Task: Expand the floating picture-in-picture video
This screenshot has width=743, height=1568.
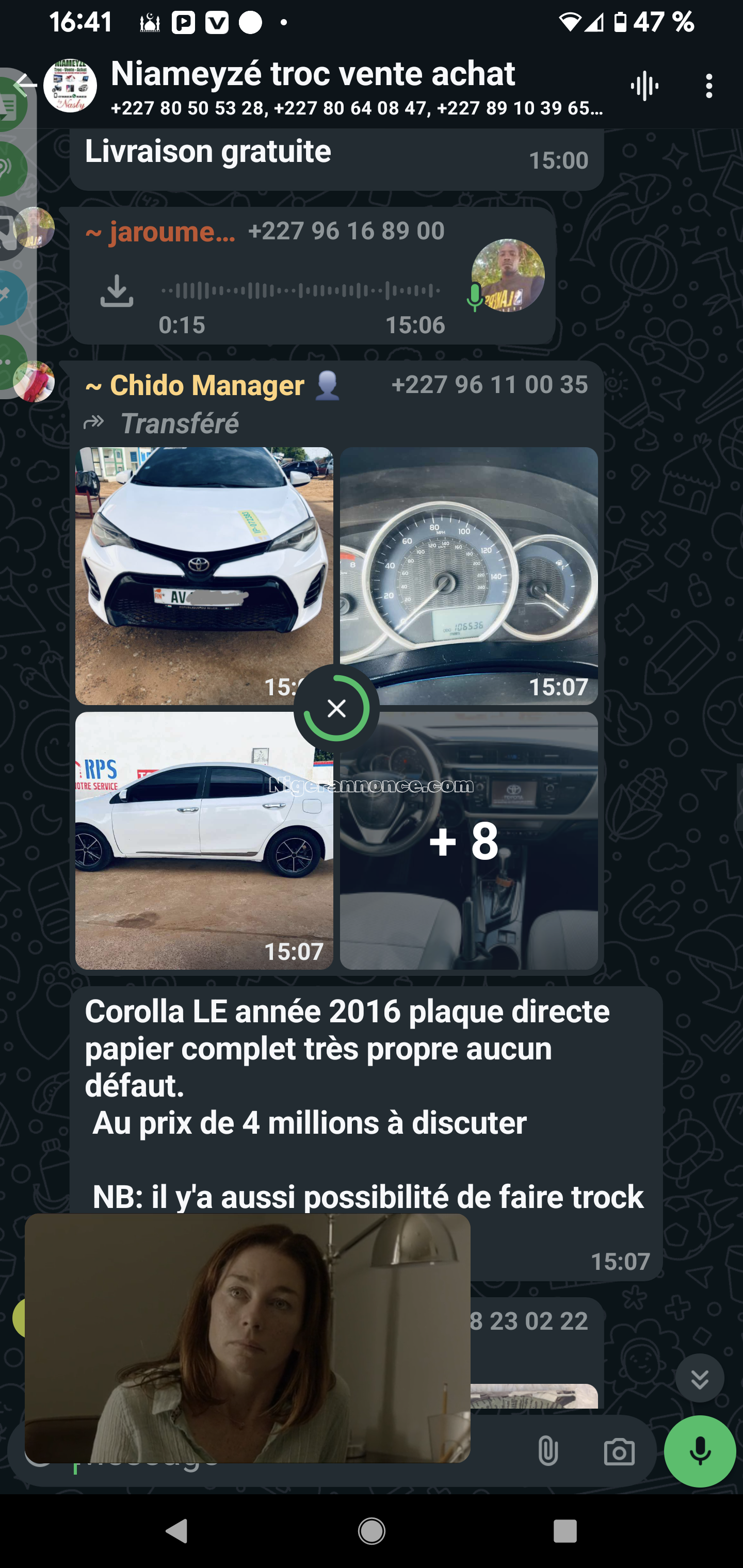Action: (247, 1338)
